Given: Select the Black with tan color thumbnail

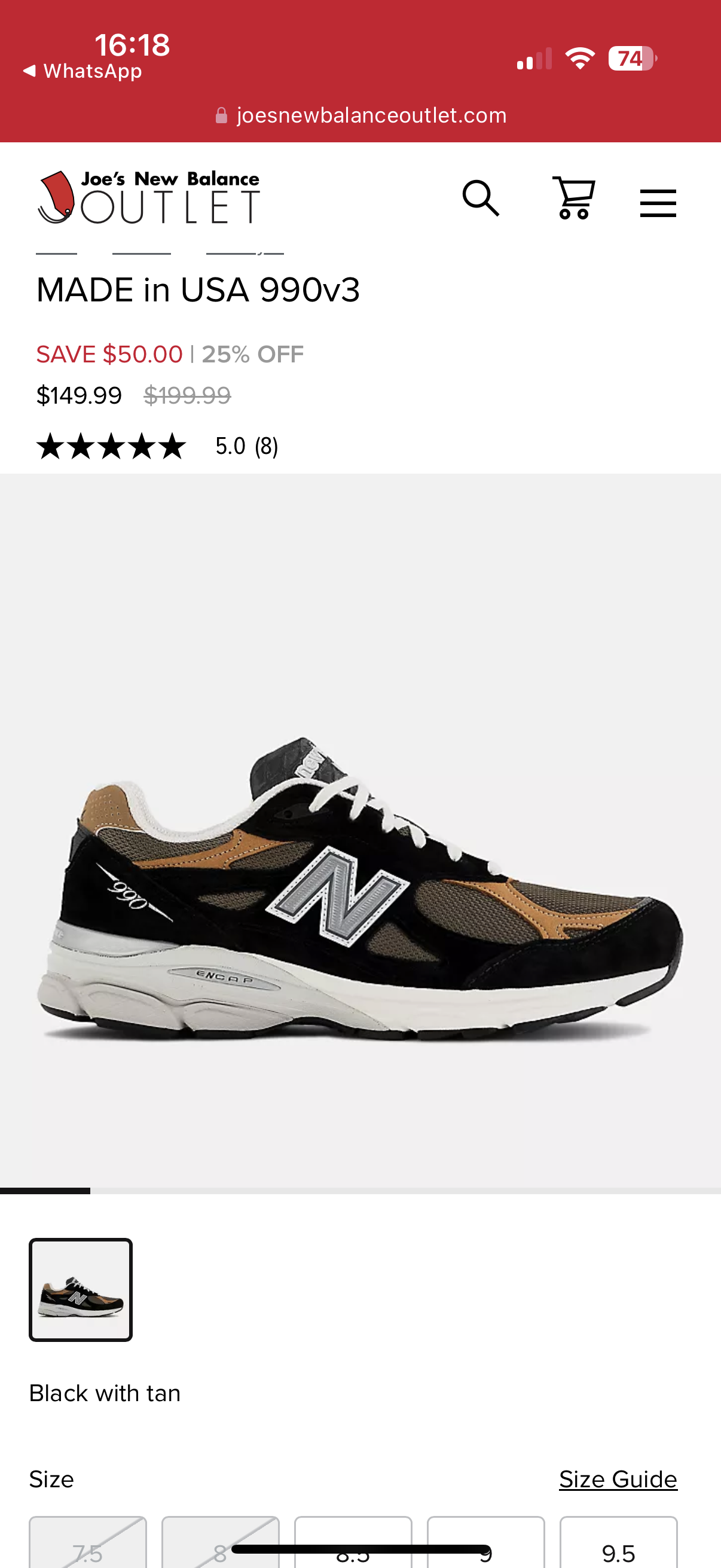Looking at the screenshot, I should click(81, 1289).
